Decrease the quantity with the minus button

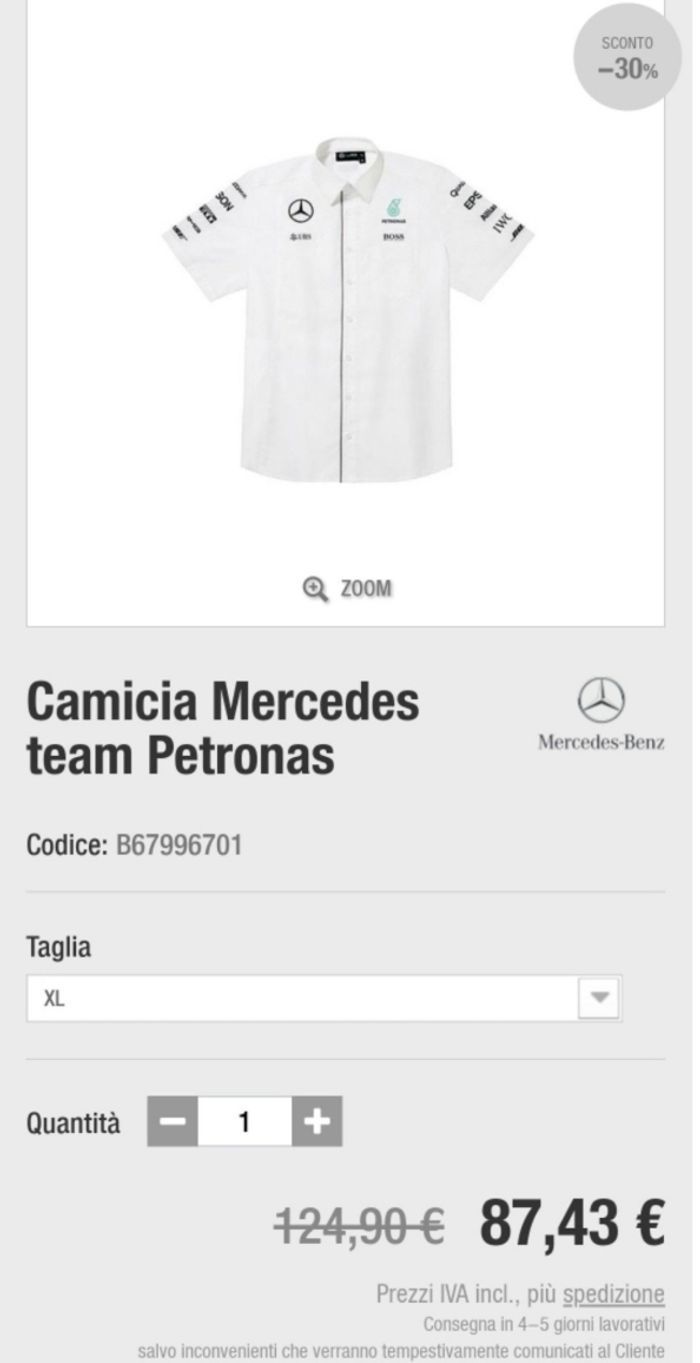point(172,1122)
